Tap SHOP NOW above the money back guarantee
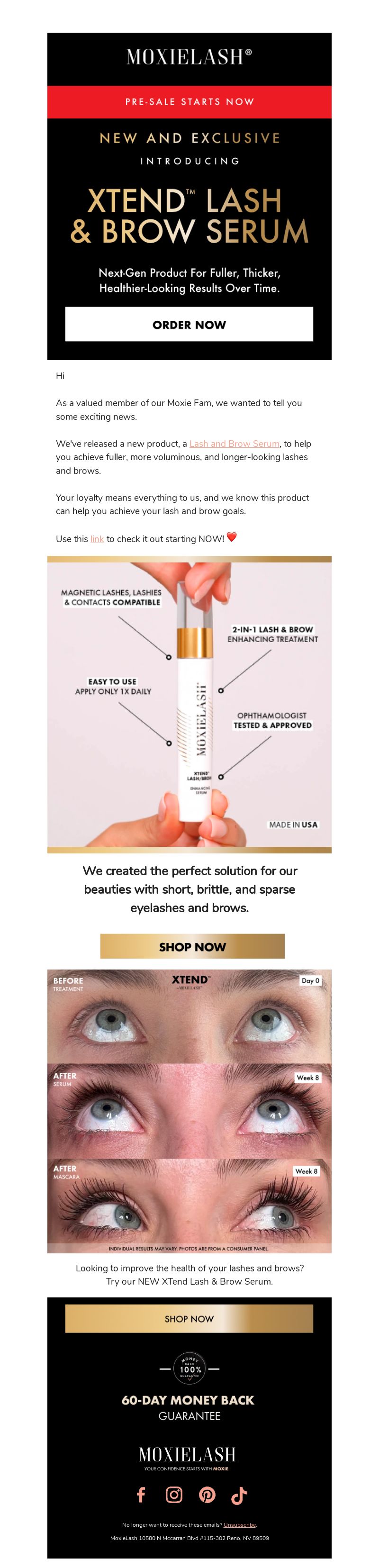Screen dimensions: 379x1568 point(189,1318)
